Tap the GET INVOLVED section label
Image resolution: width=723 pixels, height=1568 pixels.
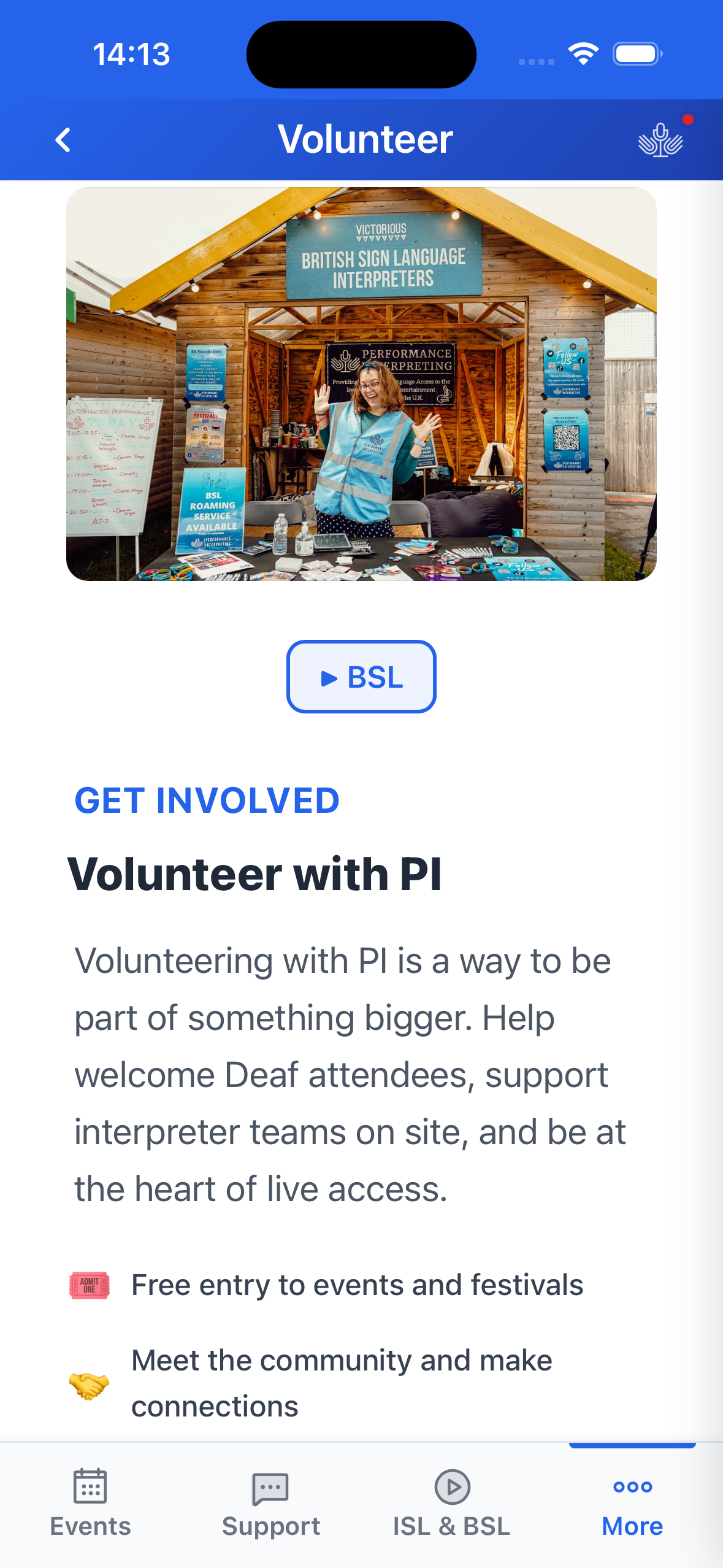(x=206, y=801)
